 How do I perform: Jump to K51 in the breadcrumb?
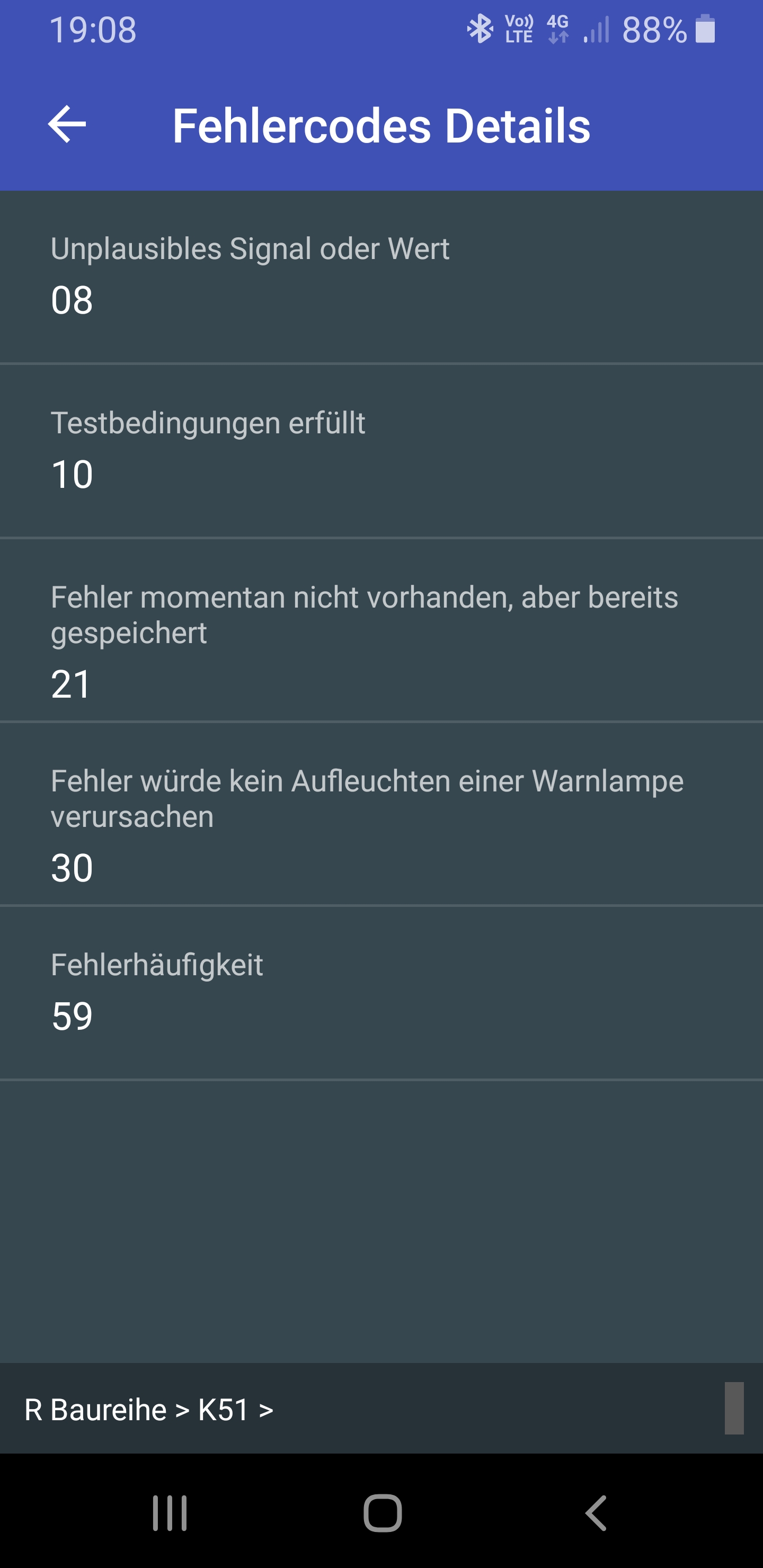point(224,1410)
